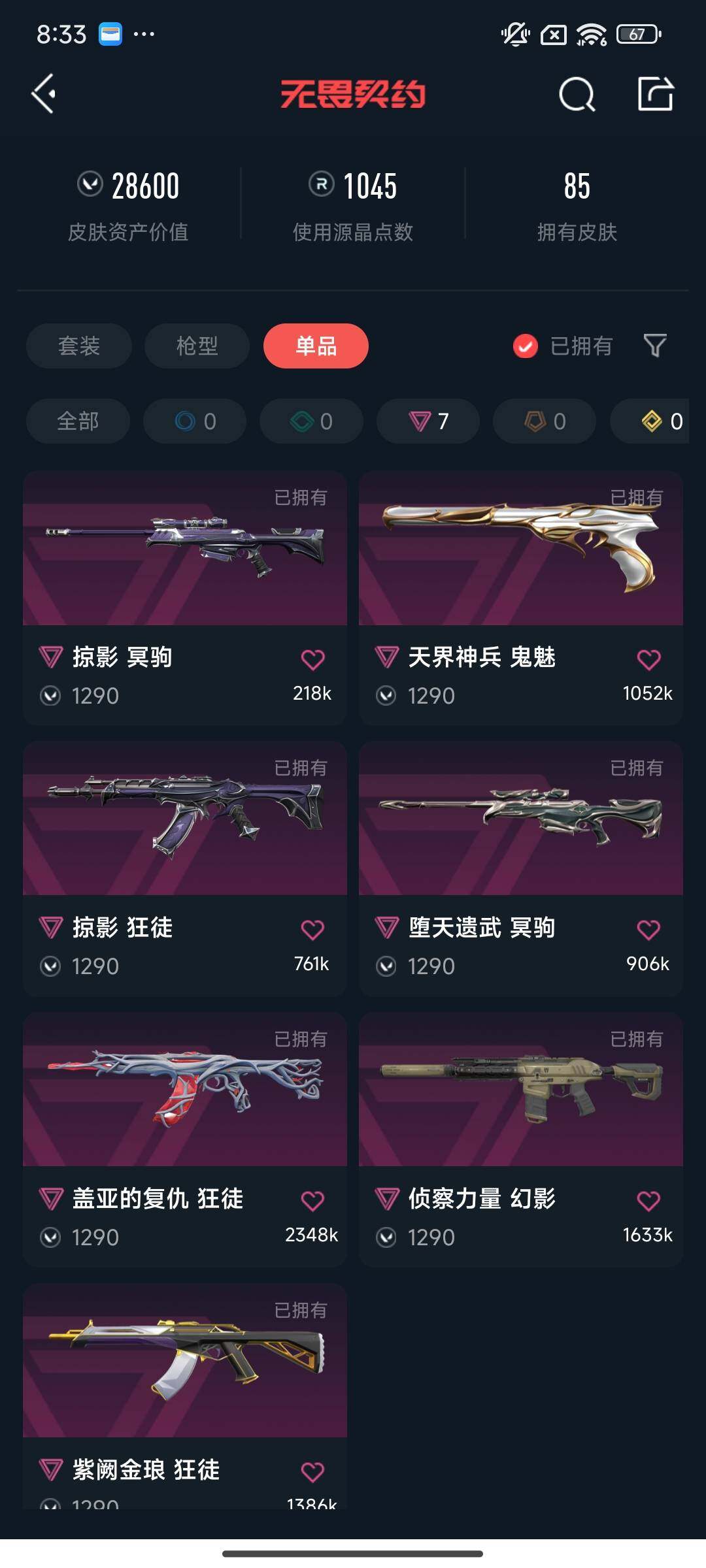Filter by the blue circle tier chip

pos(195,421)
